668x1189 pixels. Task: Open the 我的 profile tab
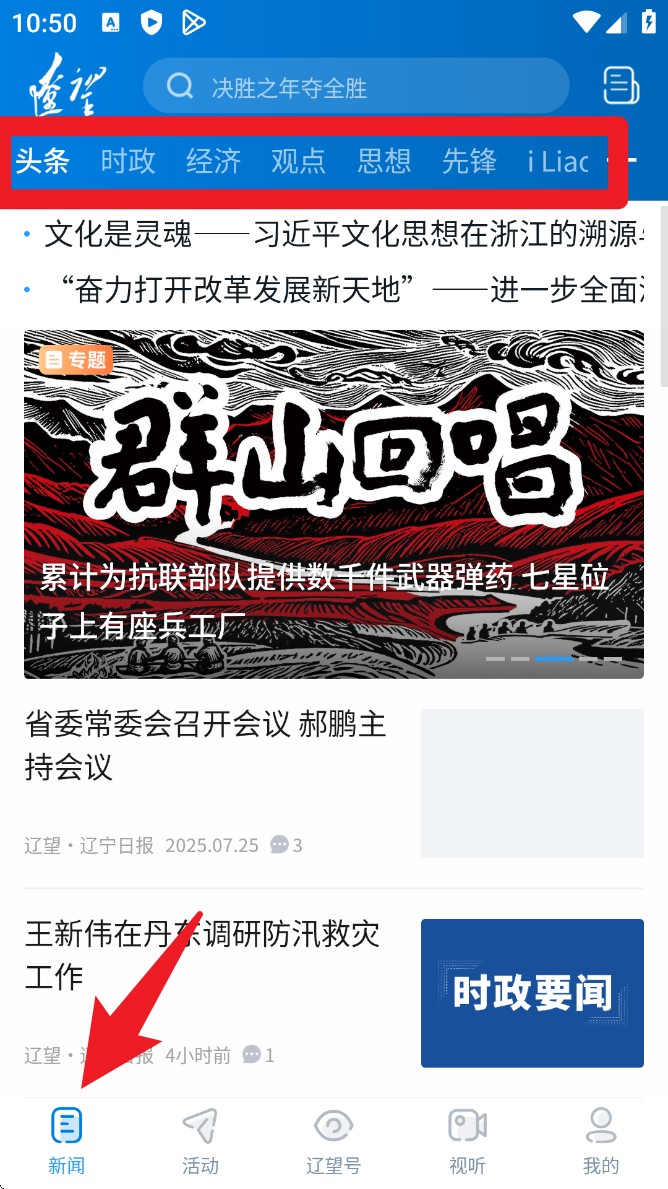(601, 1140)
